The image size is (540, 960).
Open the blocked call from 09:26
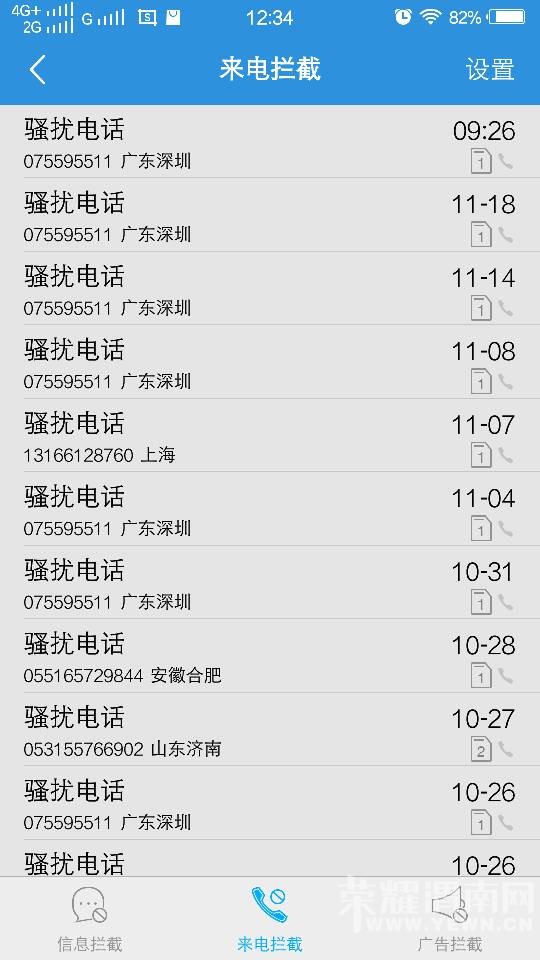[x=270, y=142]
